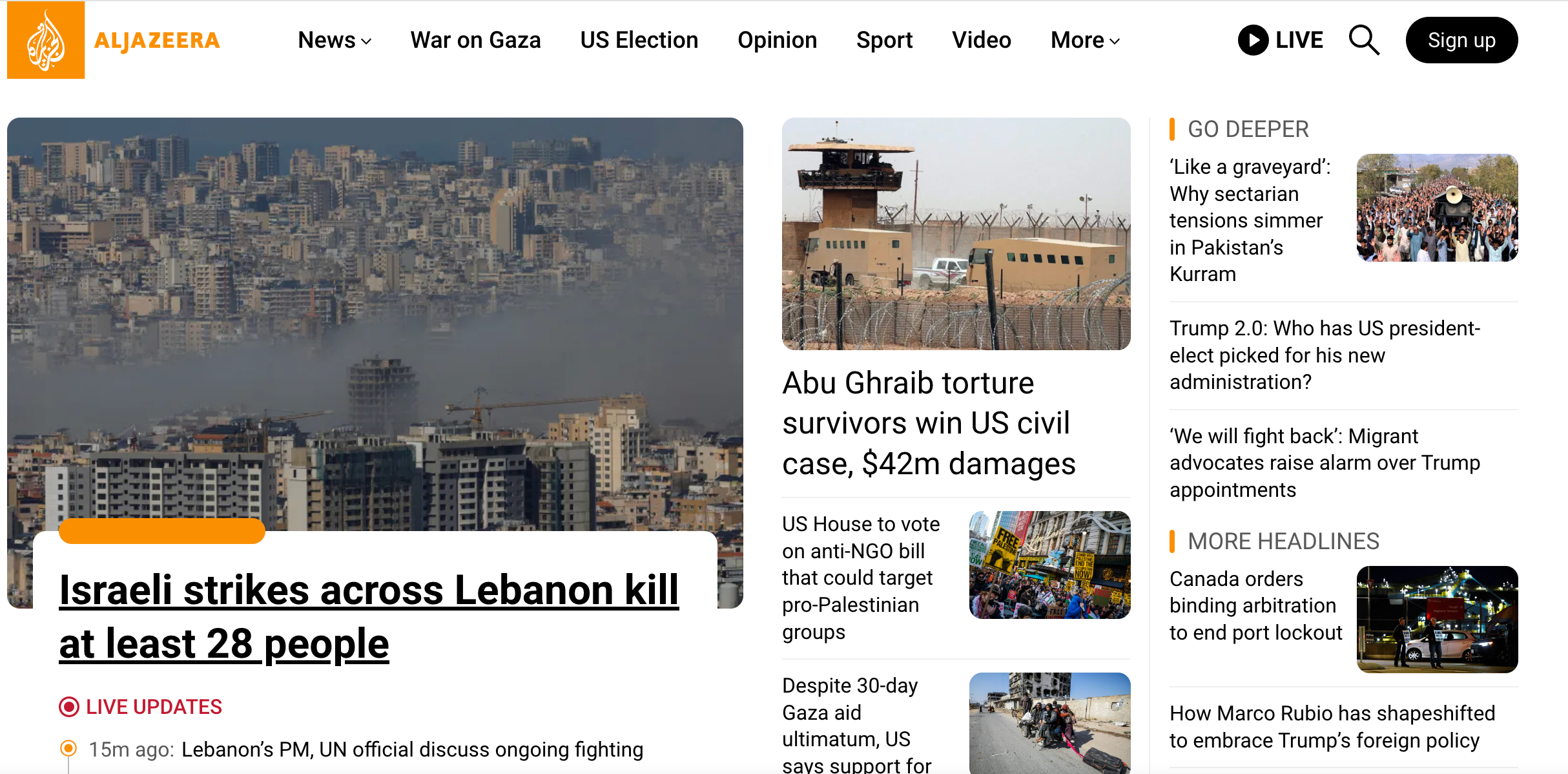This screenshot has width=1568, height=774.
Task: Expand the News dropdown menu
Action: [334, 40]
